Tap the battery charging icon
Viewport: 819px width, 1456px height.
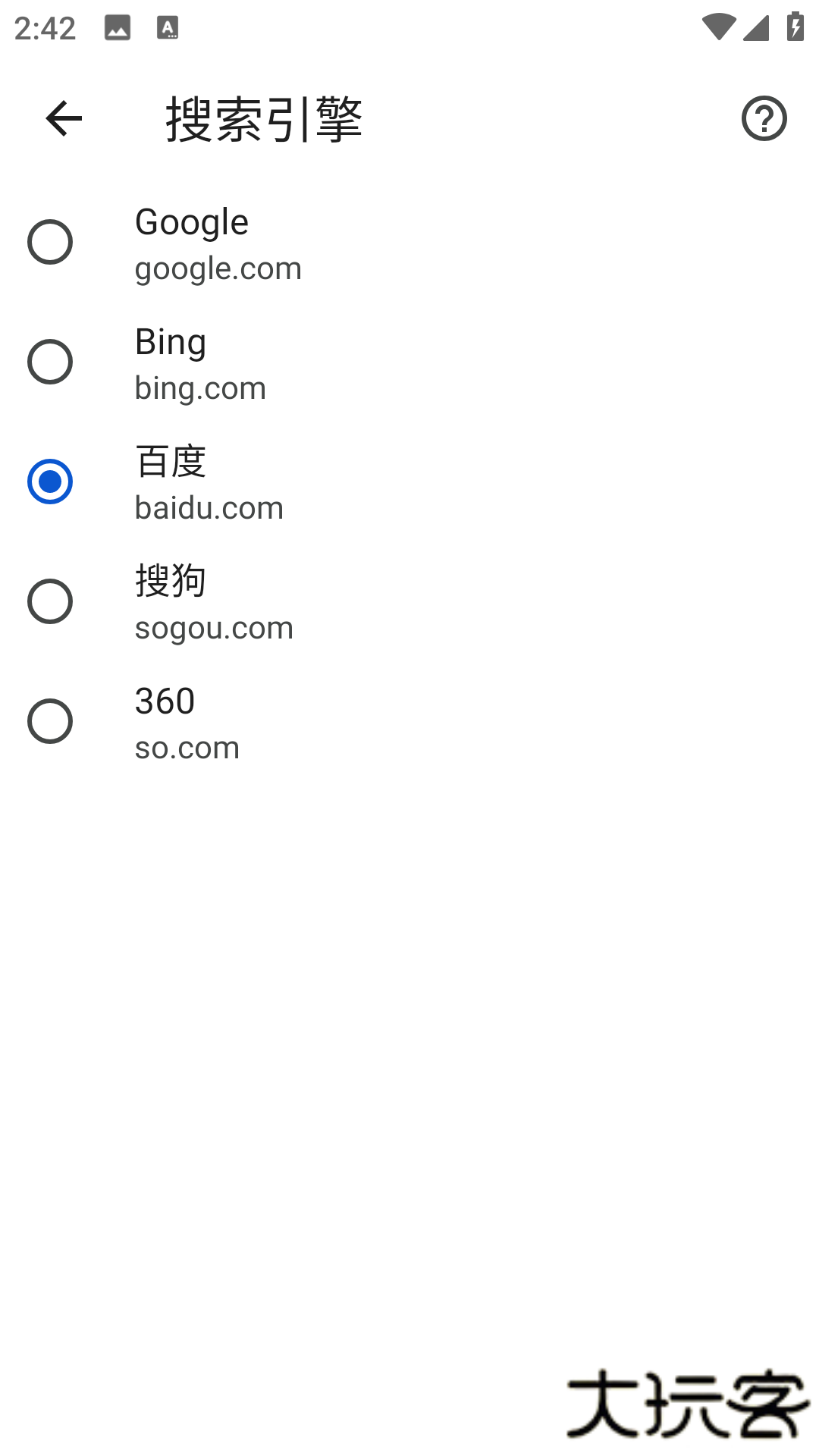(793, 28)
